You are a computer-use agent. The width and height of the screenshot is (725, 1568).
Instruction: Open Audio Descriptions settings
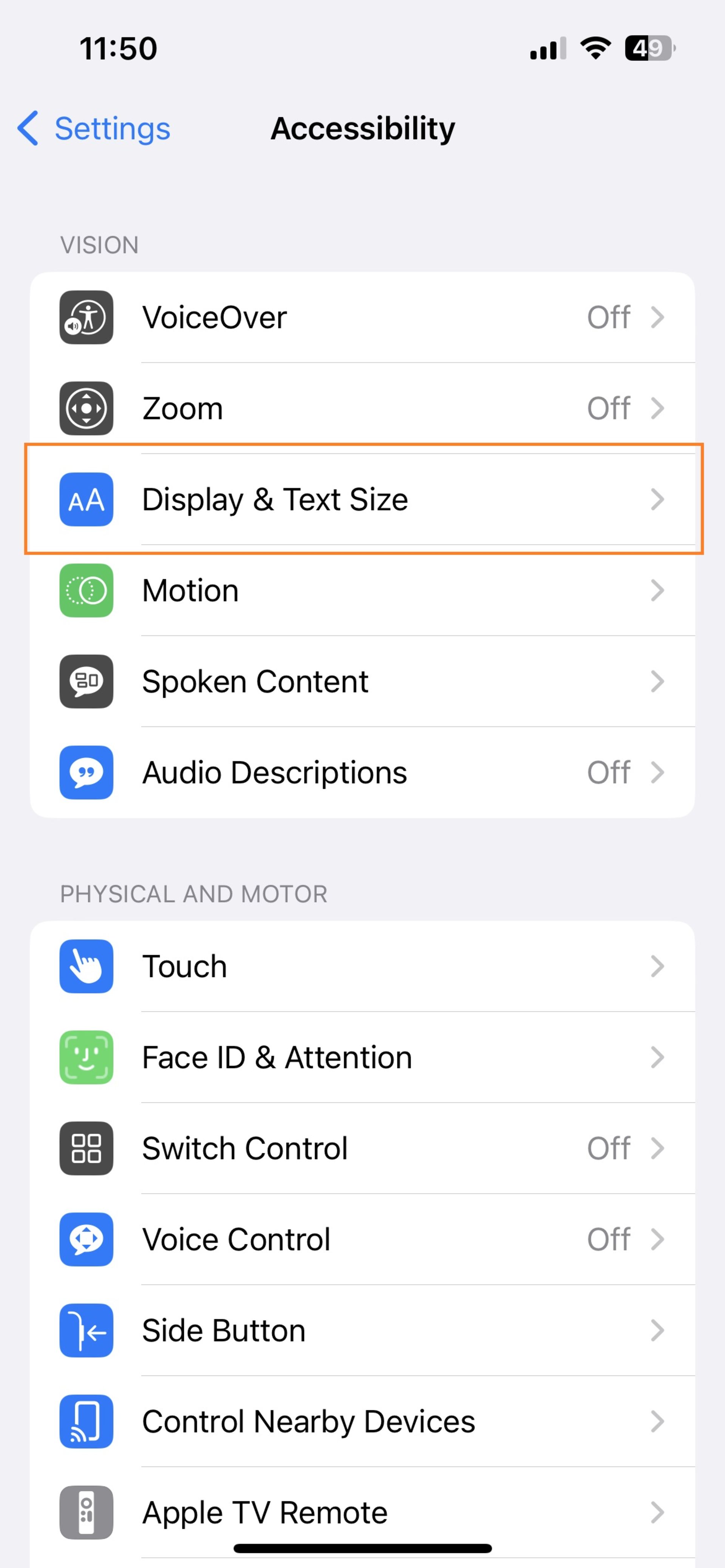[362, 772]
